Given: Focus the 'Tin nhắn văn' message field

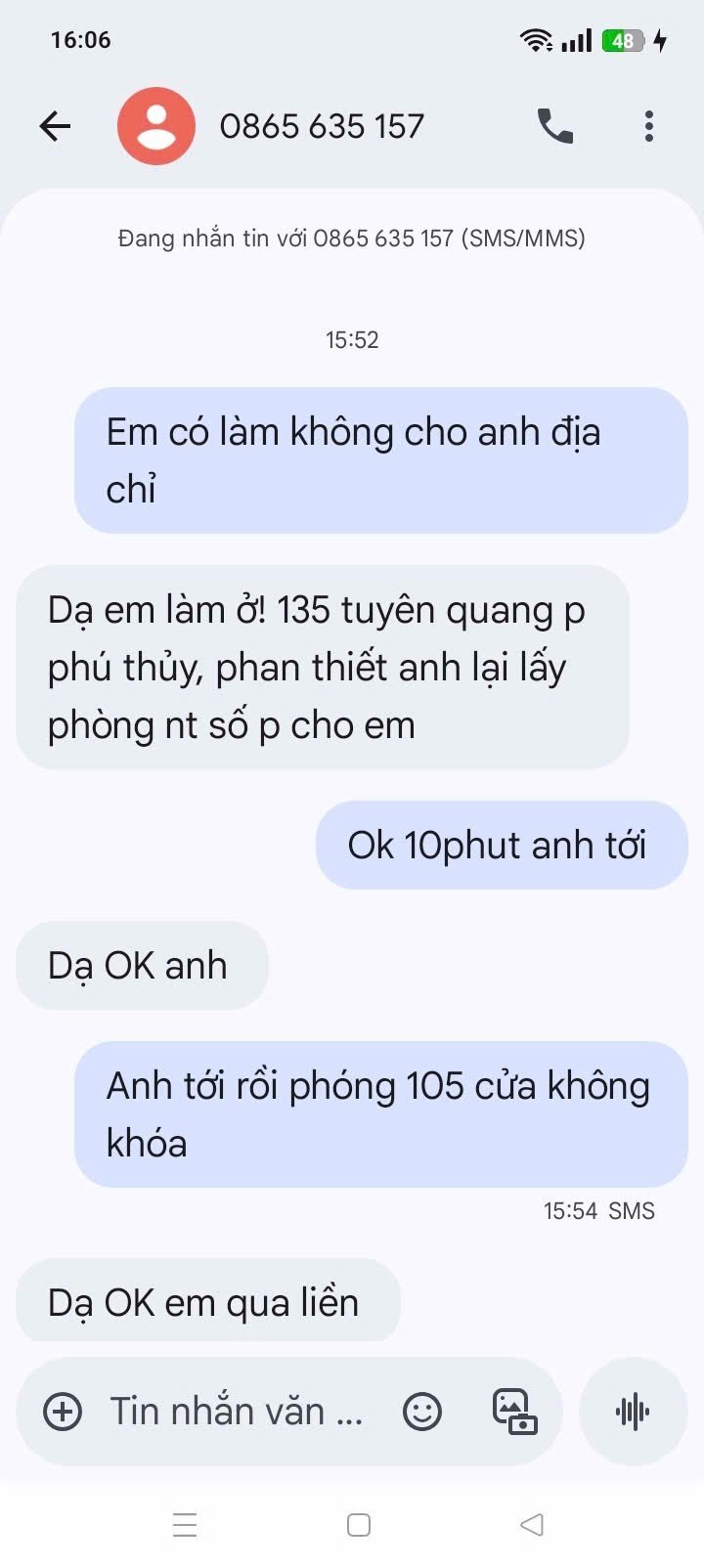Looking at the screenshot, I should click(x=237, y=1412).
